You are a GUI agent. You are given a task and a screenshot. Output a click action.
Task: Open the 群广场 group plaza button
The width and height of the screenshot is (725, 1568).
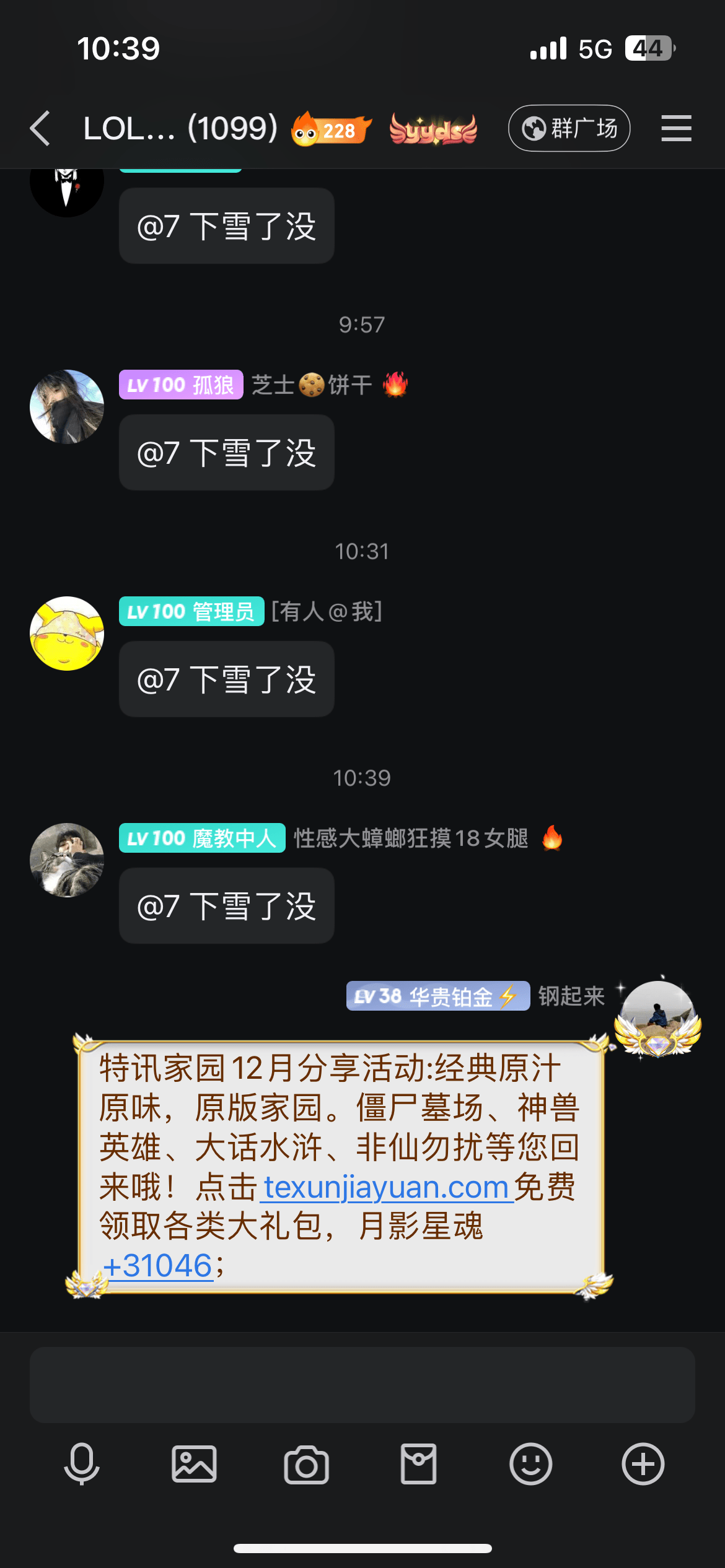coord(569,128)
